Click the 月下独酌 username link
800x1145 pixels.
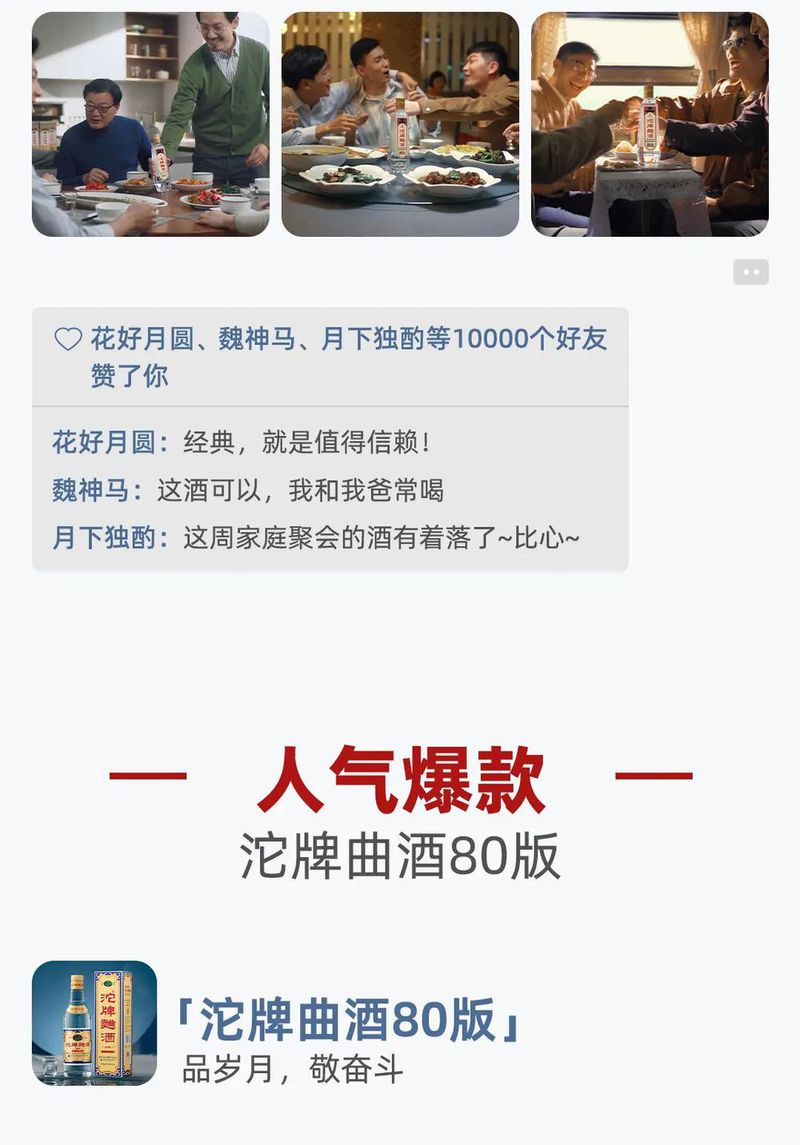(x=105, y=537)
